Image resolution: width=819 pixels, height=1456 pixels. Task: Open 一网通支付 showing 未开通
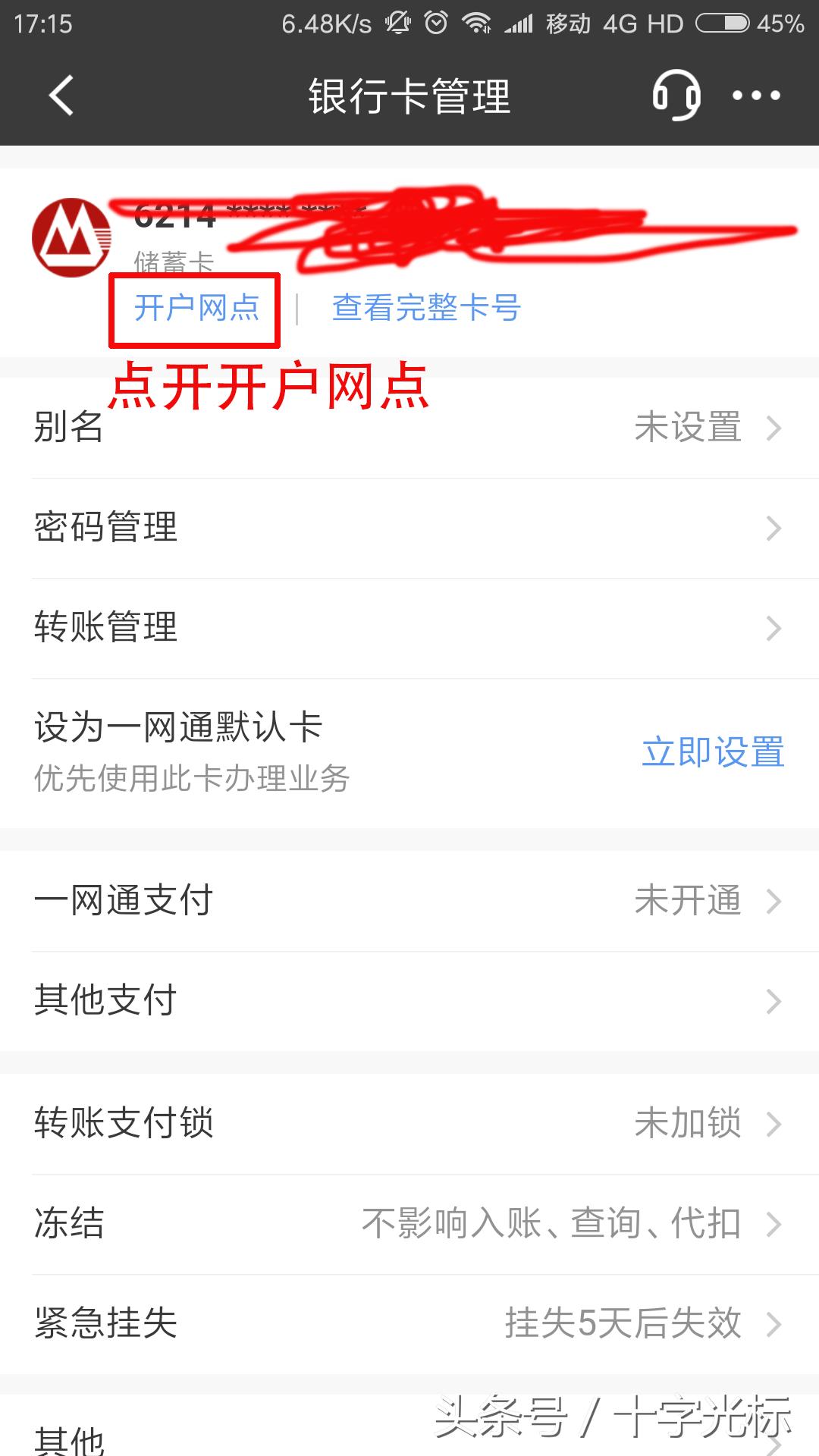tap(409, 901)
